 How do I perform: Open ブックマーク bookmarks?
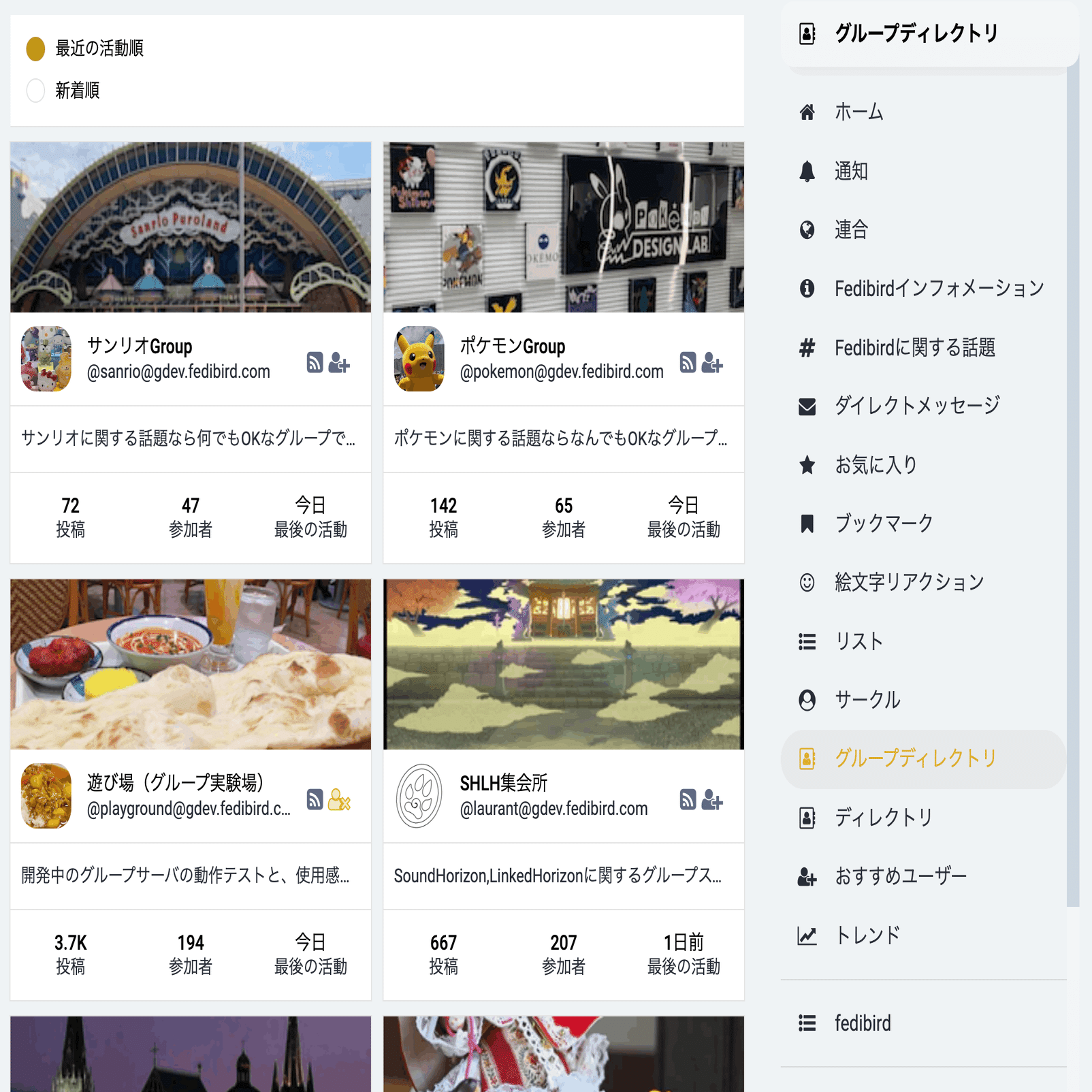click(x=884, y=524)
